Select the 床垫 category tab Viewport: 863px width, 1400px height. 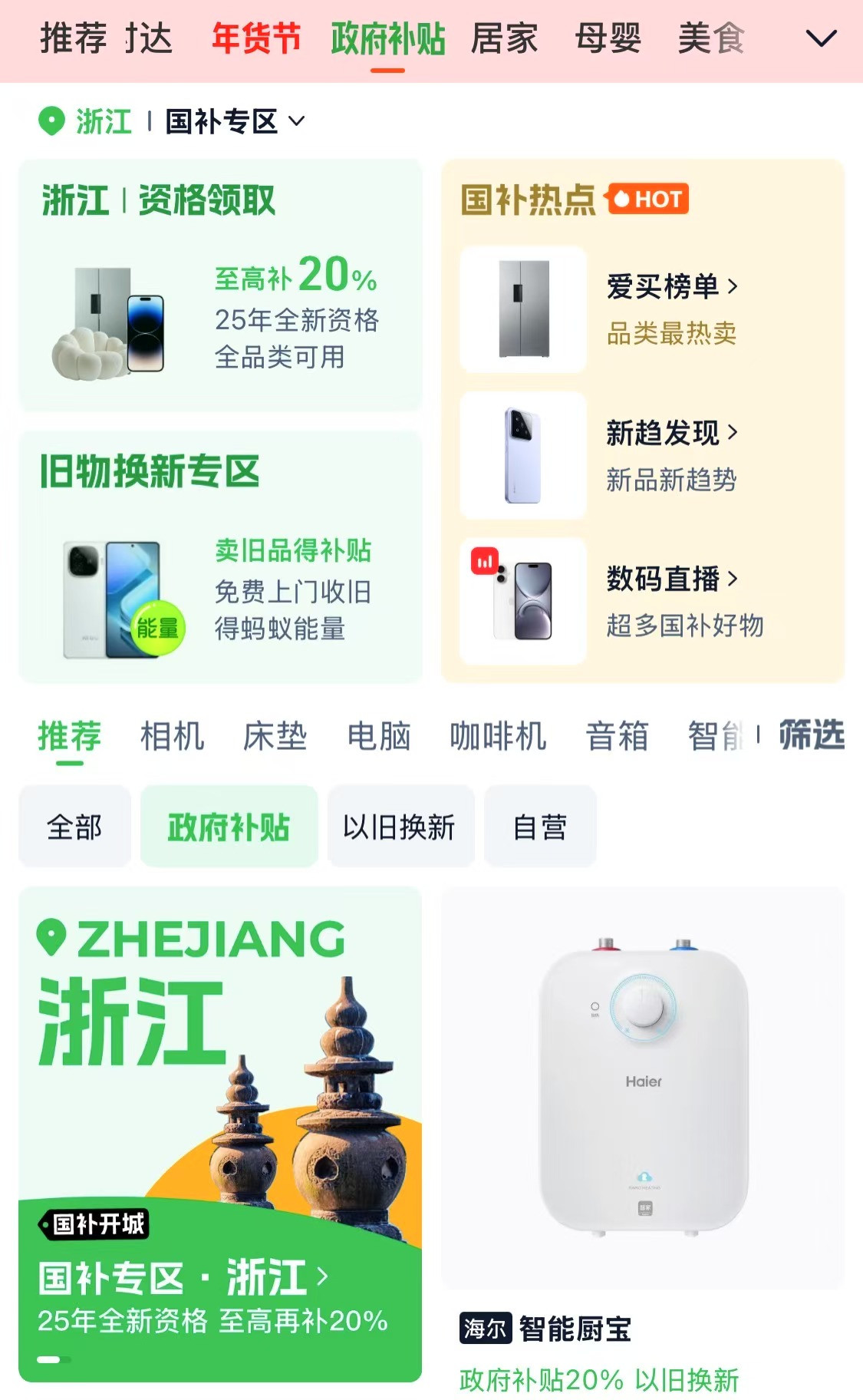(x=275, y=736)
